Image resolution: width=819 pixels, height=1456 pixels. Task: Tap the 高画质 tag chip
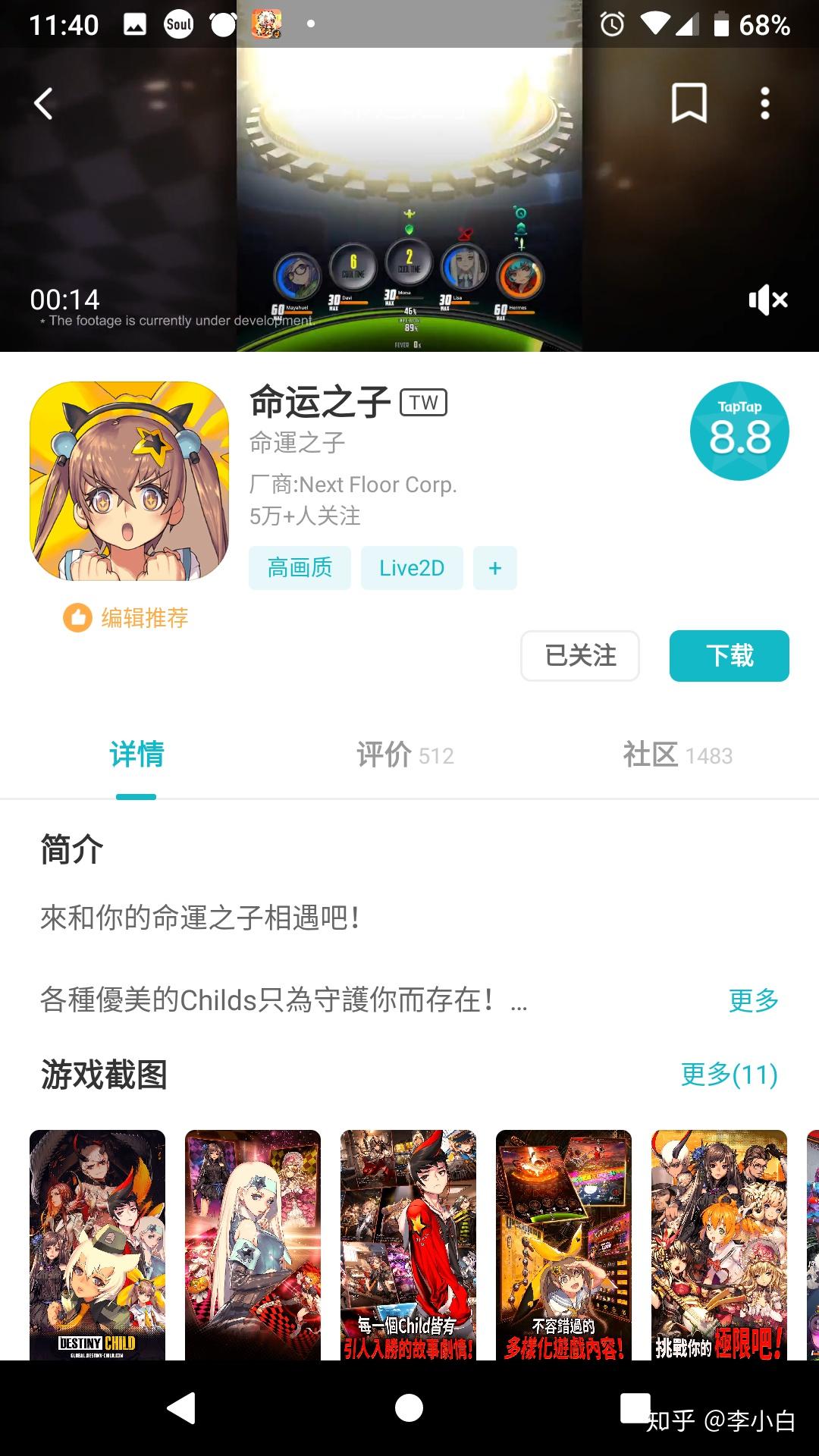point(300,568)
